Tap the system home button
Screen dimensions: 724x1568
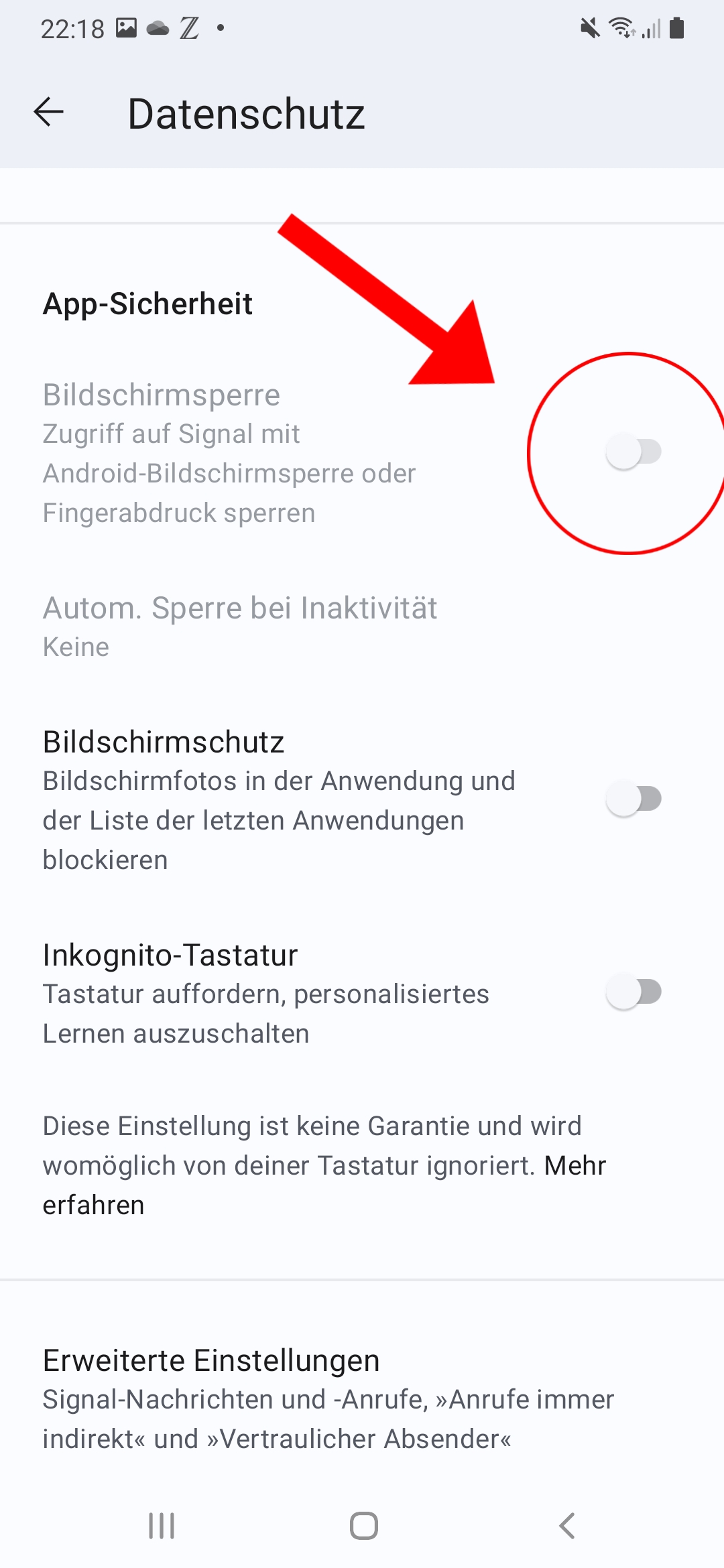click(363, 1526)
